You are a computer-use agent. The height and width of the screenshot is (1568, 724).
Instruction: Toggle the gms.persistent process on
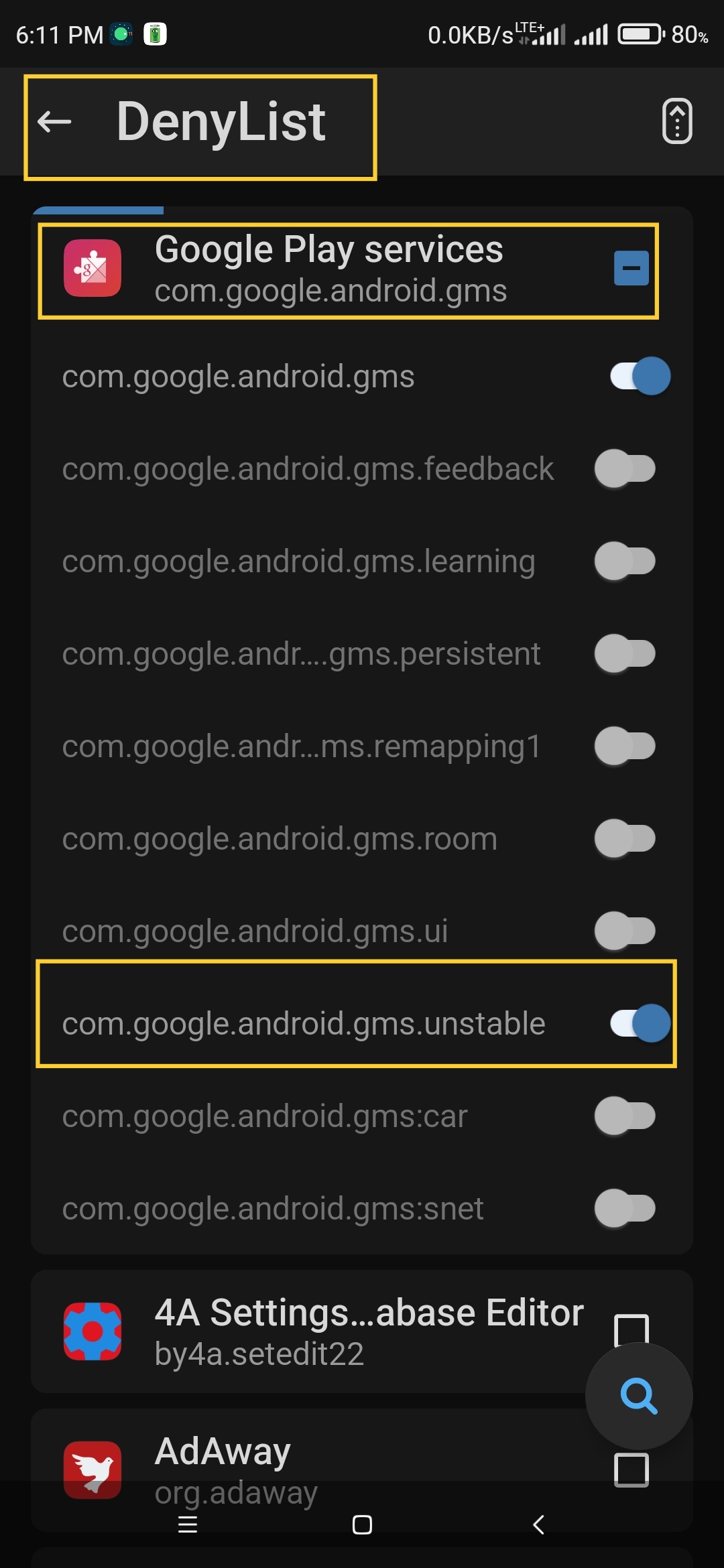(x=625, y=653)
